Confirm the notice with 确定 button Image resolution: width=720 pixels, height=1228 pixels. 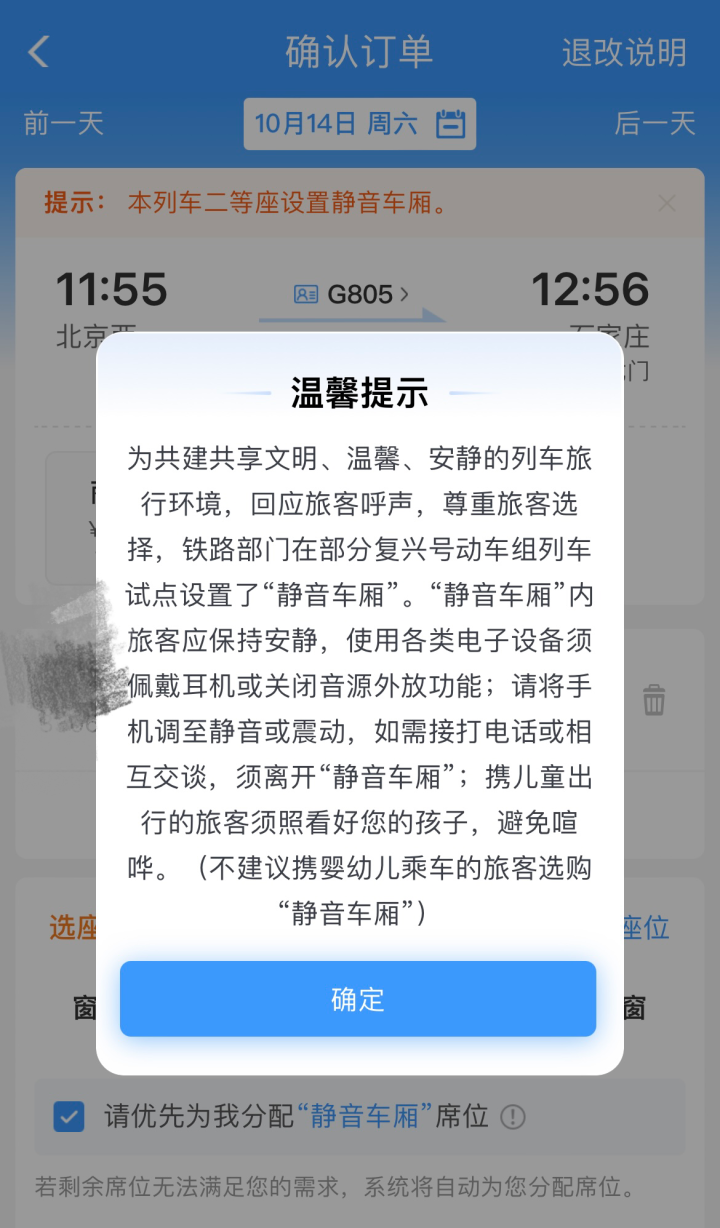coord(358,998)
